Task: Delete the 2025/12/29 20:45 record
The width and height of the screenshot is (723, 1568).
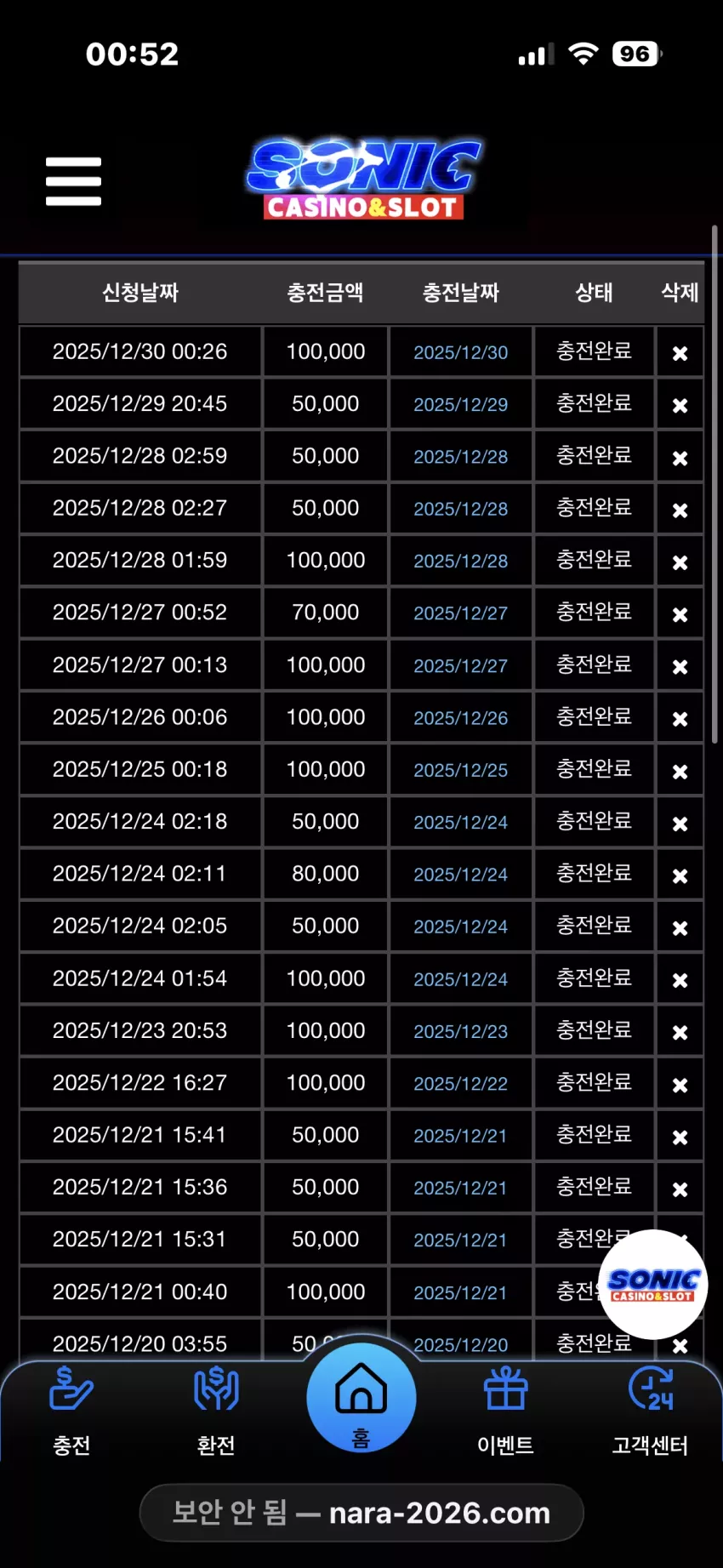Action: [x=680, y=405]
